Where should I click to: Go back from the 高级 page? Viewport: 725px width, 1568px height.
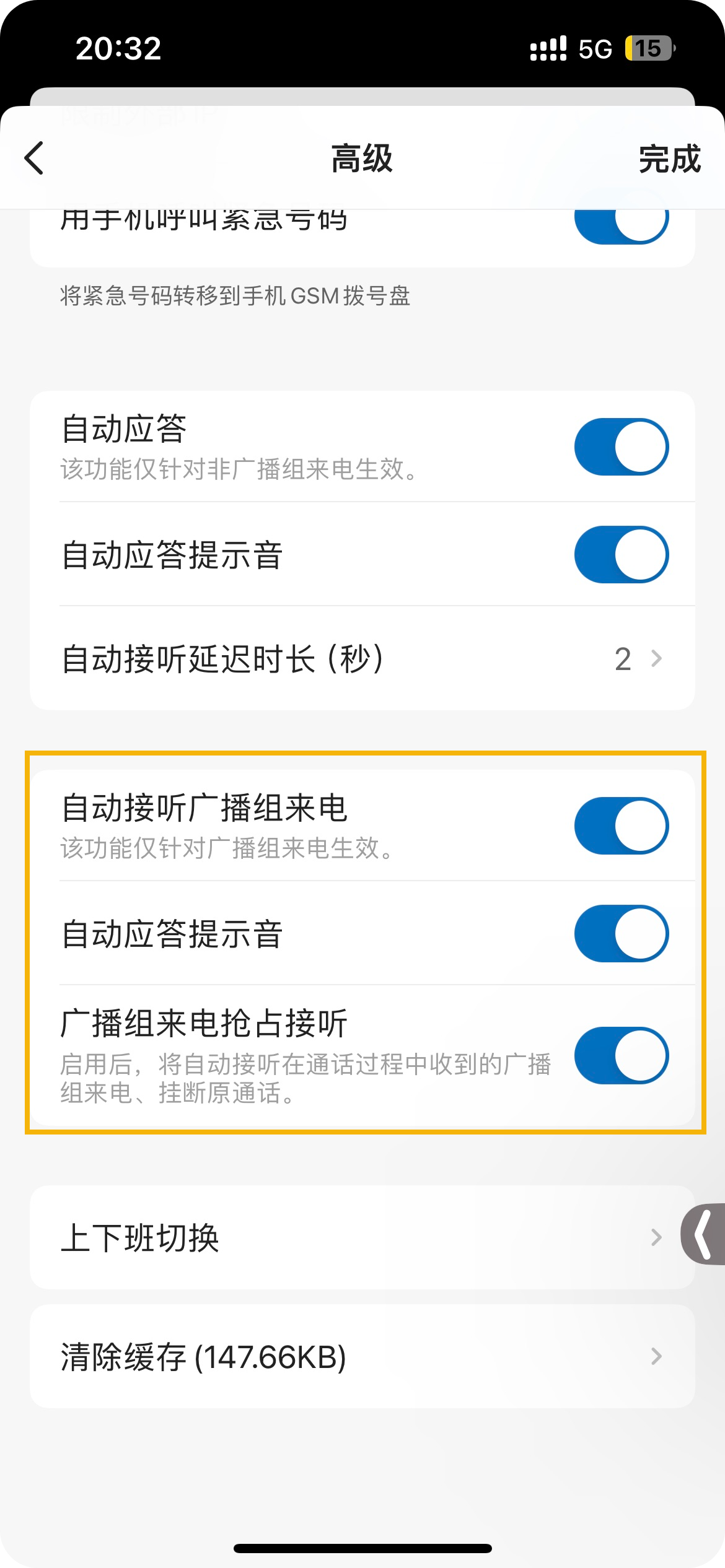click(x=35, y=159)
